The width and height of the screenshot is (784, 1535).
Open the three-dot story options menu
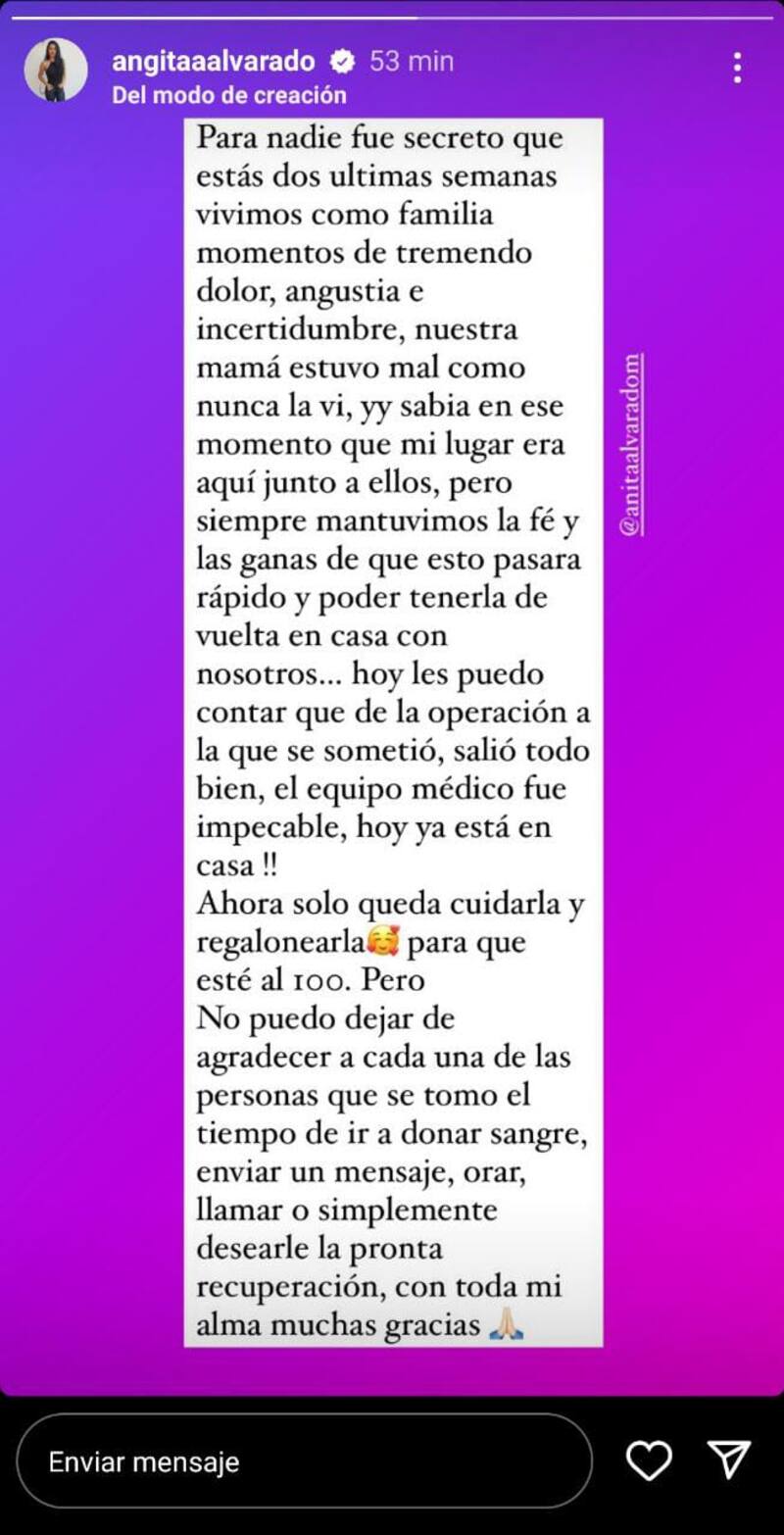(x=737, y=69)
